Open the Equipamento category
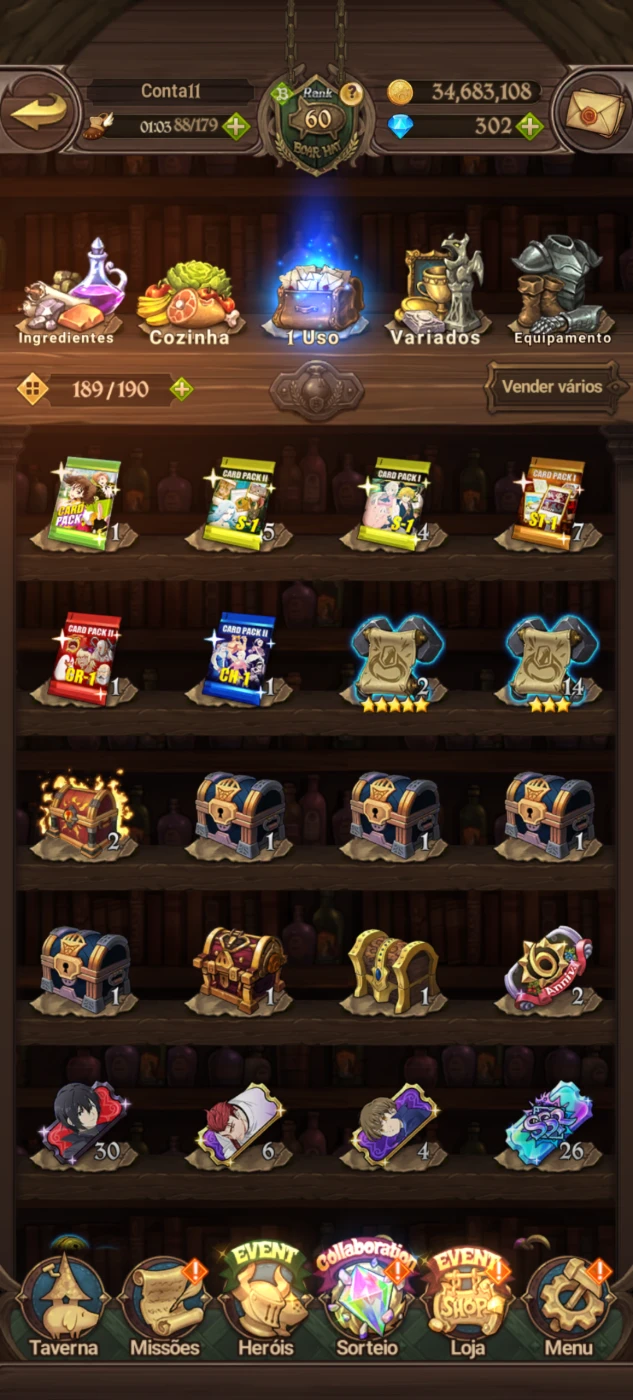 pos(560,292)
